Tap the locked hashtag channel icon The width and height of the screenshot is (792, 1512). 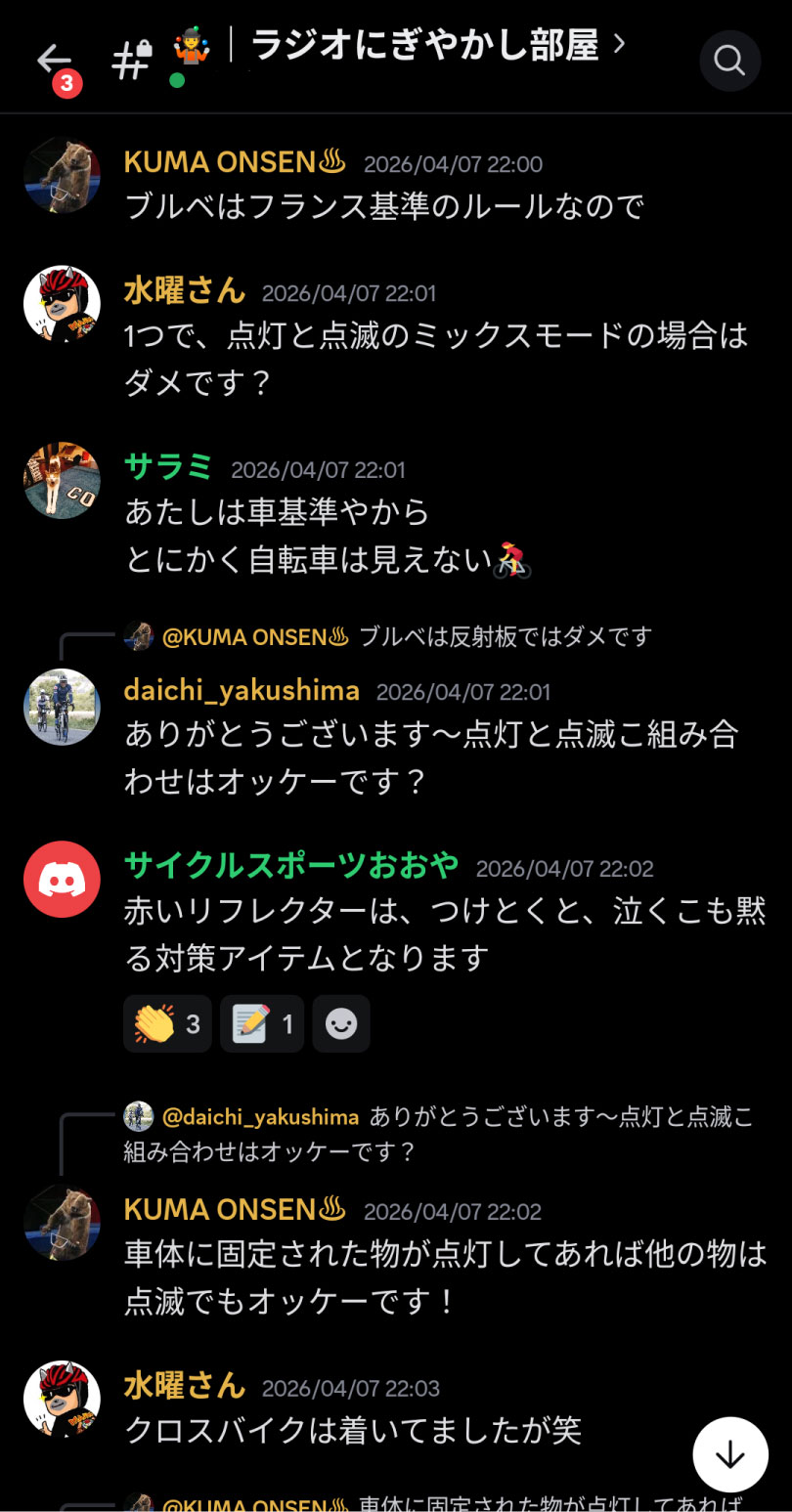pos(132,59)
